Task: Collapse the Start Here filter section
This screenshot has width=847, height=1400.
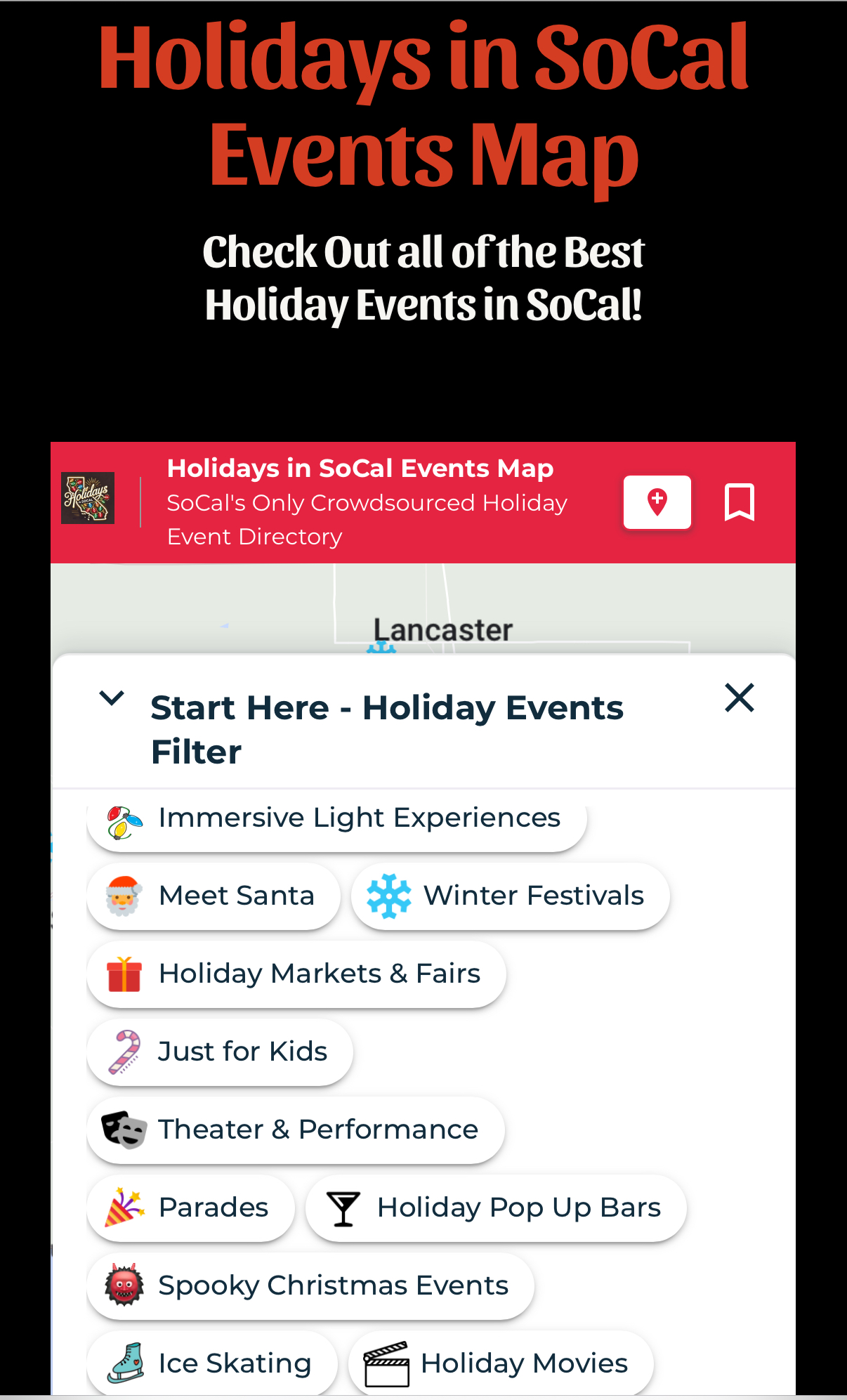Action: point(112,698)
